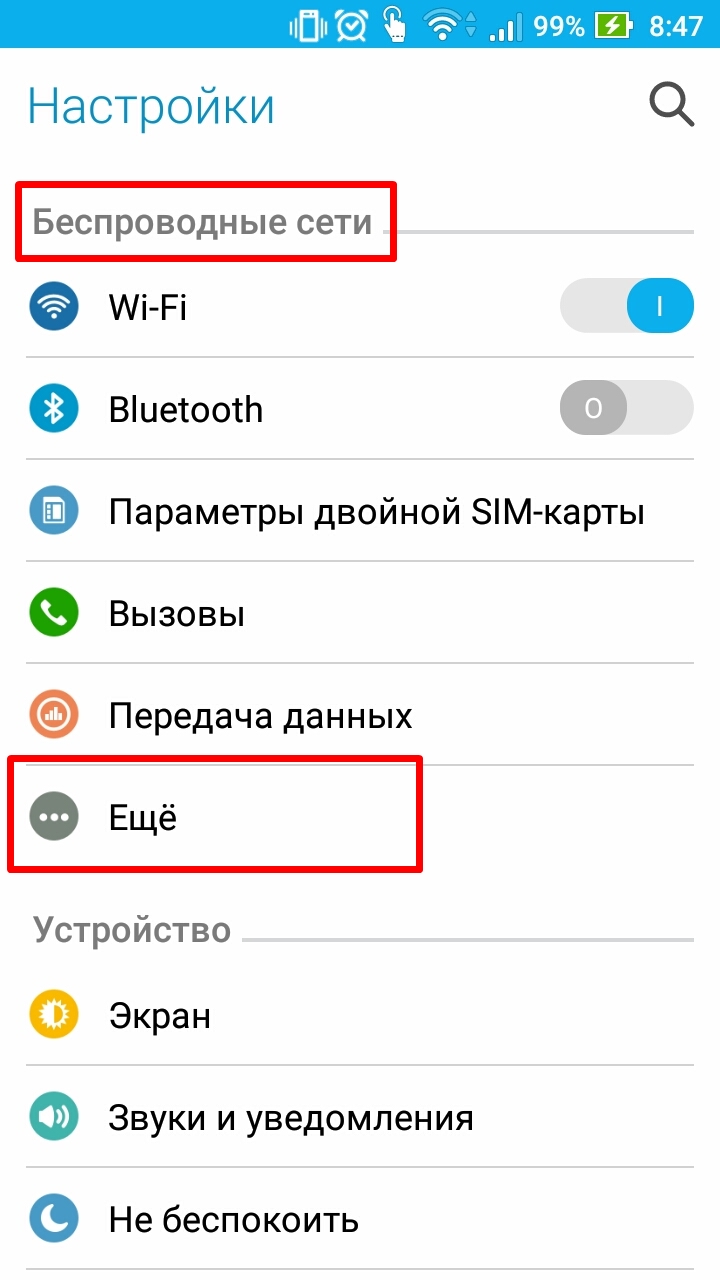Open Передача данных settings

[360, 715]
